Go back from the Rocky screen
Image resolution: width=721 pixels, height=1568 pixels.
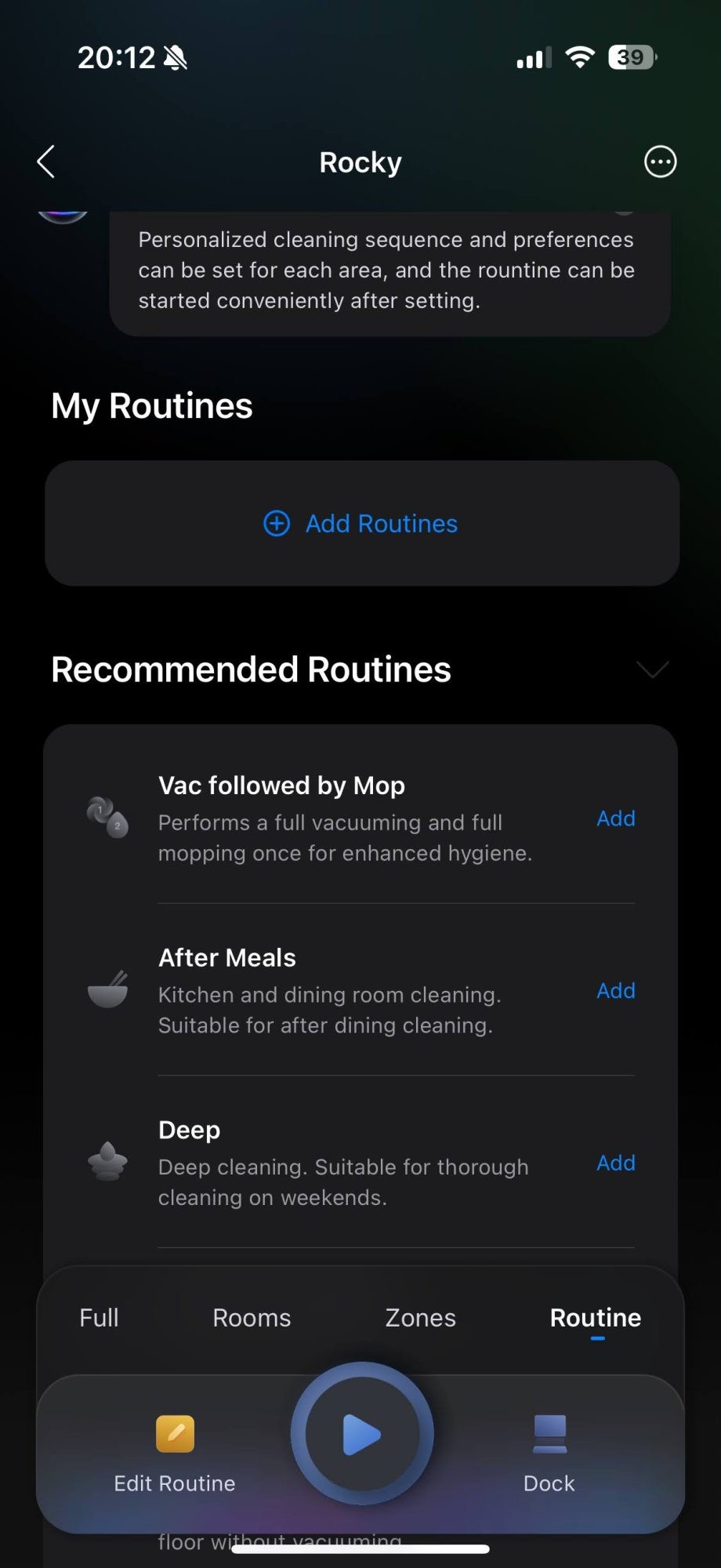[46, 162]
